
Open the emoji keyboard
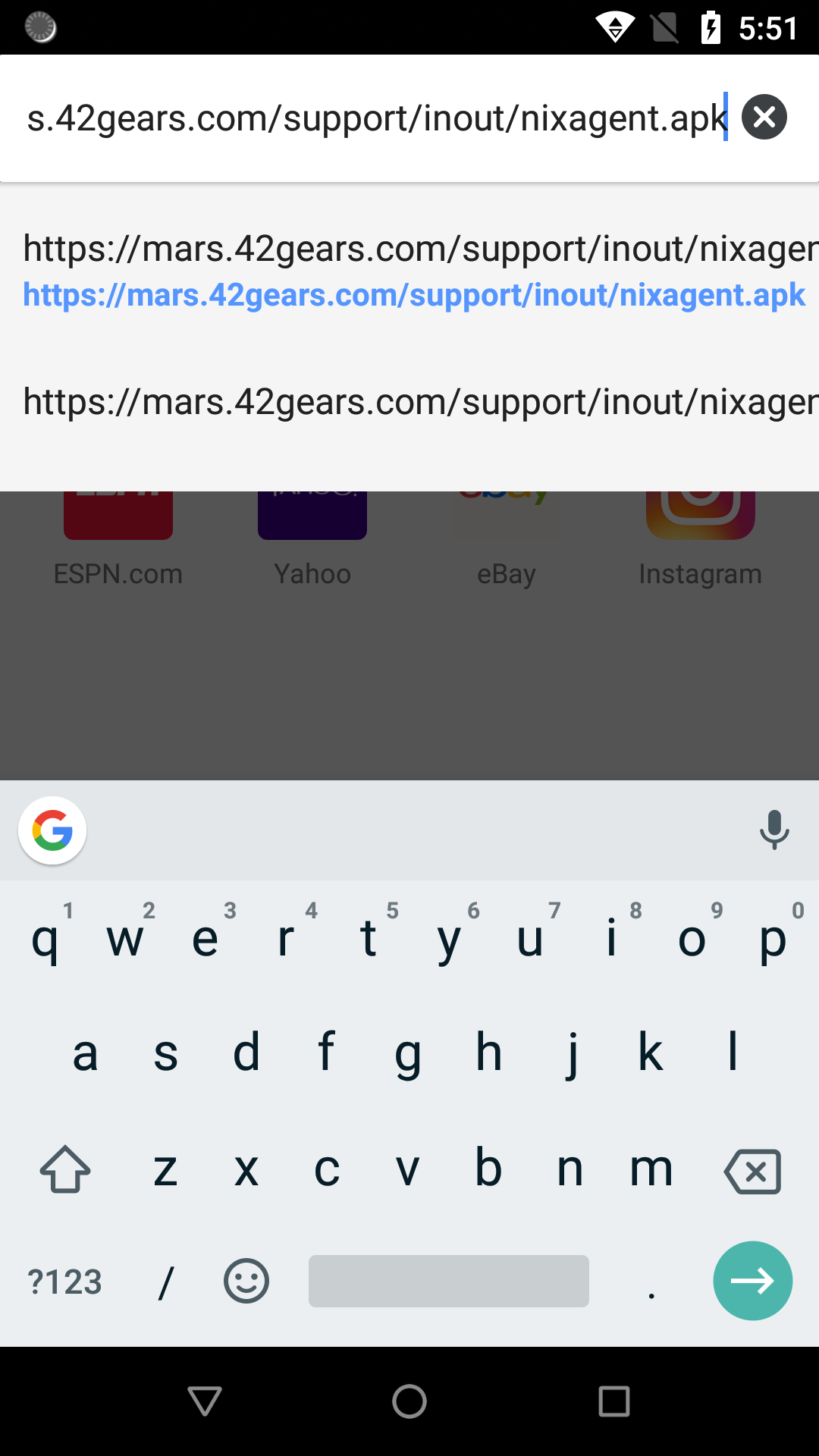pyautogui.click(x=246, y=1282)
